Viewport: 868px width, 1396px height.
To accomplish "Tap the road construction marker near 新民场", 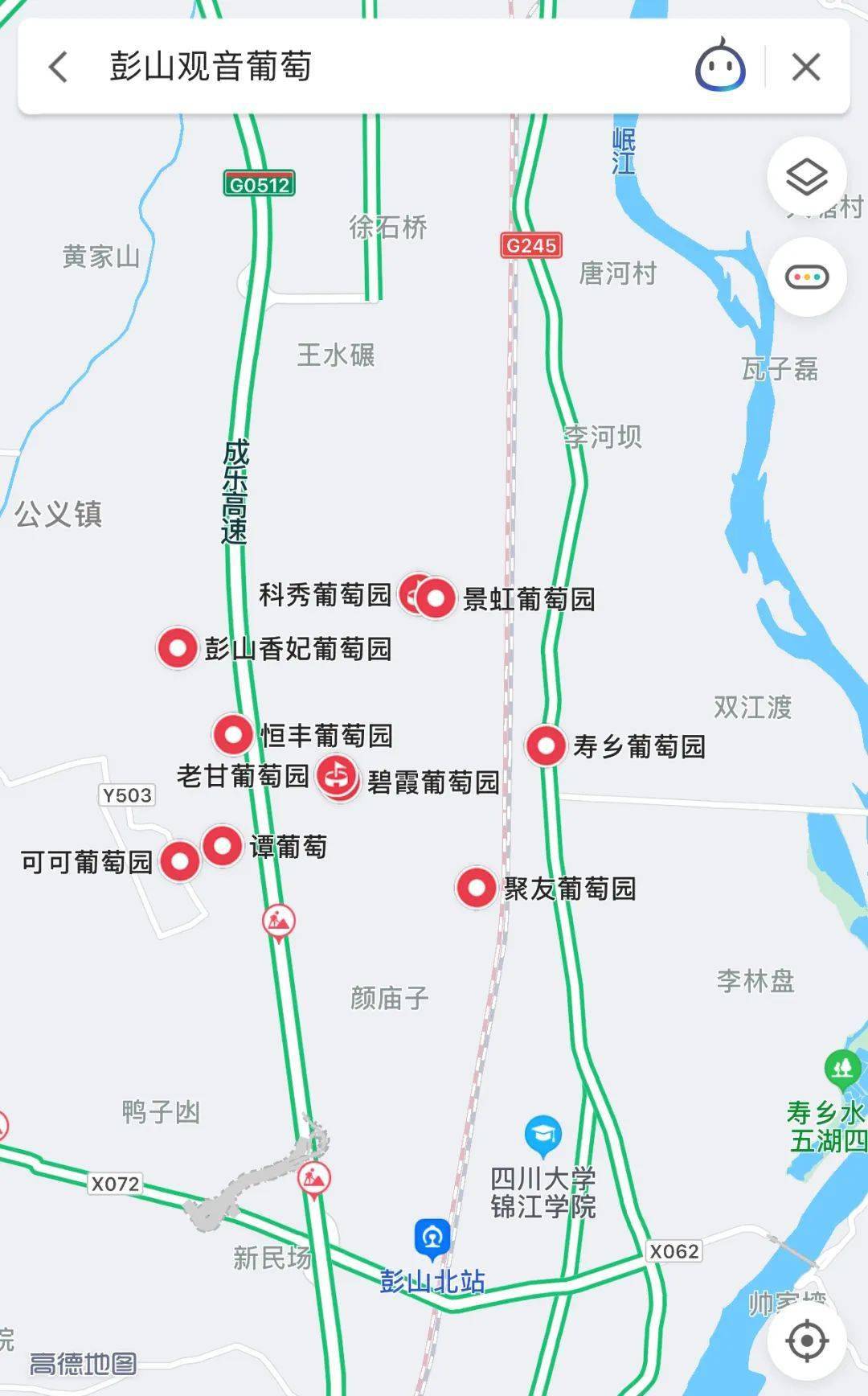I will click(x=313, y=1180).
